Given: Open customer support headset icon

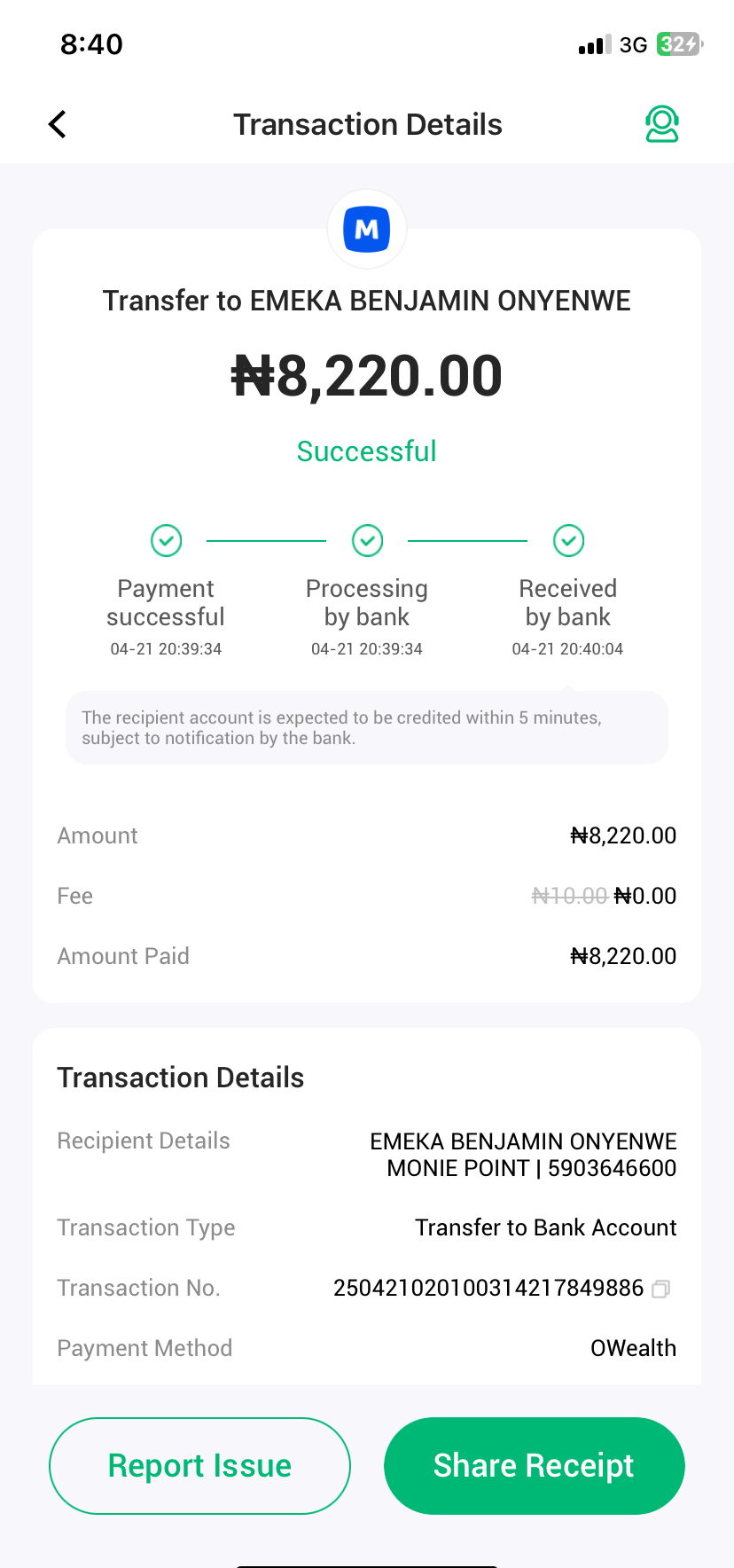Looking at the screenshot, I should coord(661,124).
